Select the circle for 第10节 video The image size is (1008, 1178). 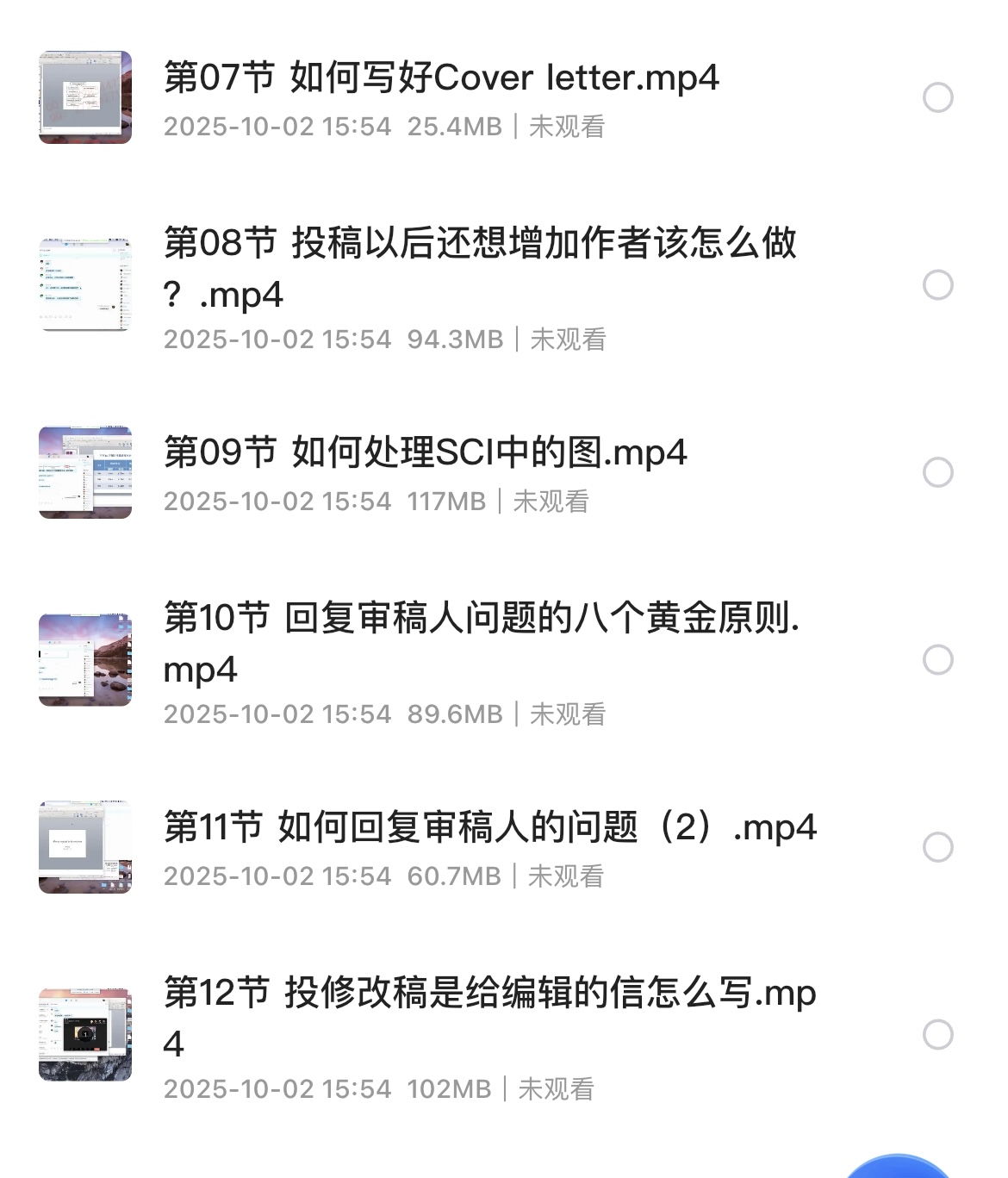coord(937,659)
